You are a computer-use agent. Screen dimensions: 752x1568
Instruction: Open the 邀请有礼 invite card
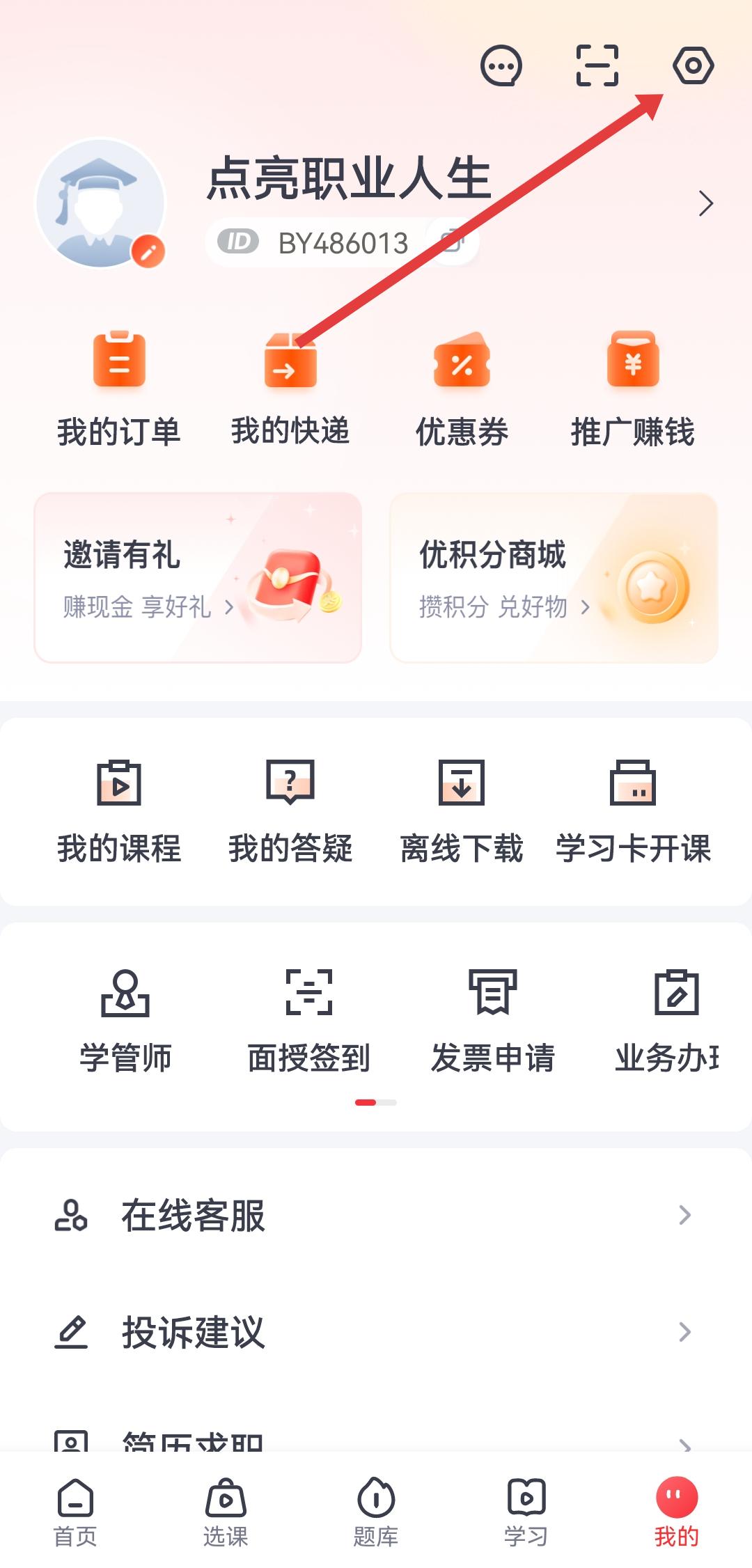pyautogui.click(x=198, y=578)
